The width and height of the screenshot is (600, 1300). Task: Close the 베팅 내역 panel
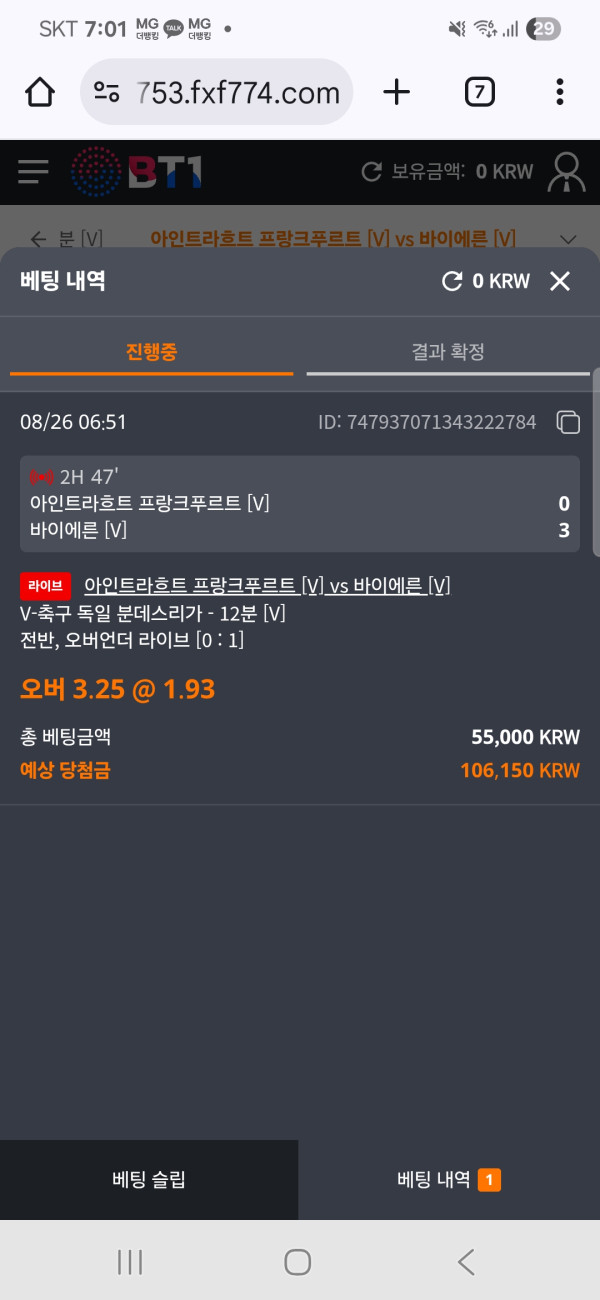click(560, 281)
